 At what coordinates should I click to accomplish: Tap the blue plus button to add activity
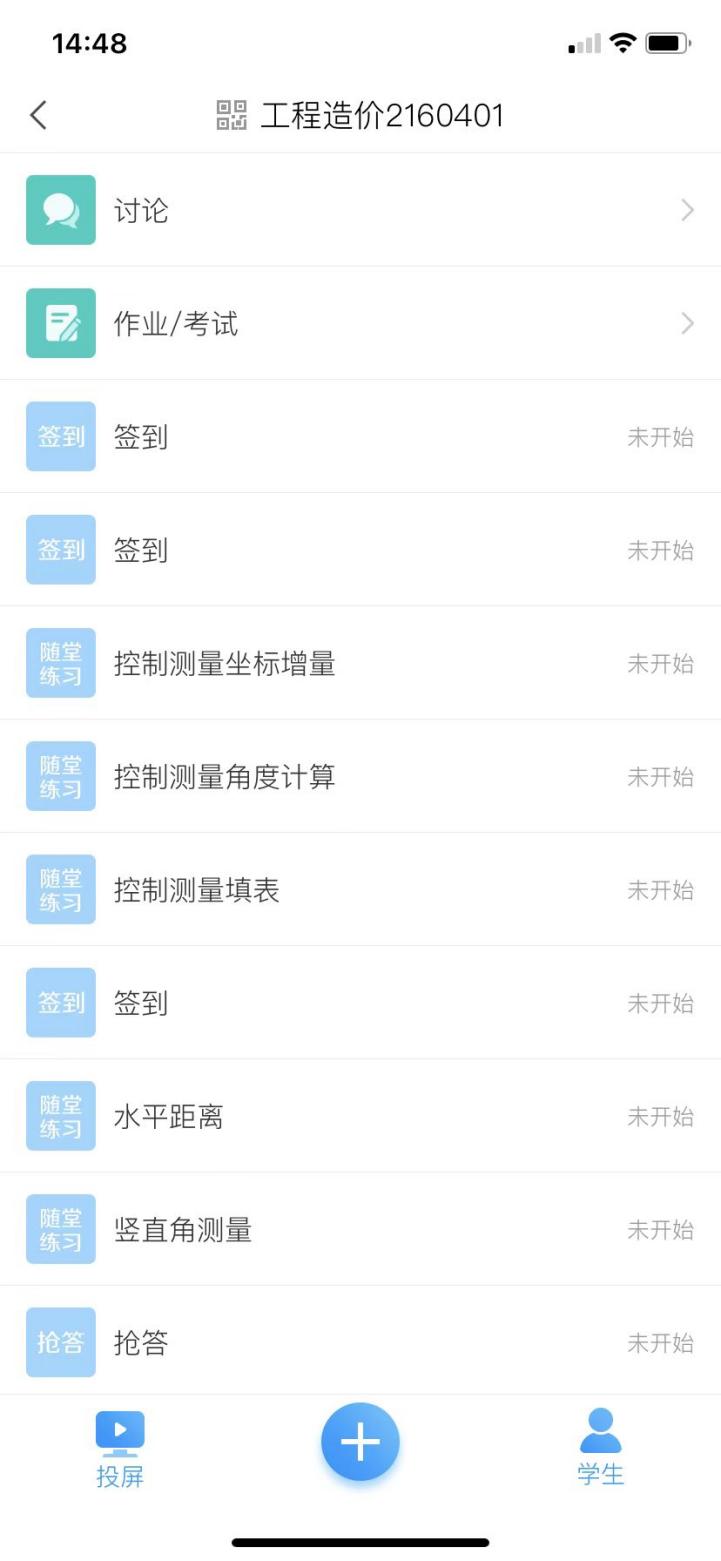[360, 1441]
